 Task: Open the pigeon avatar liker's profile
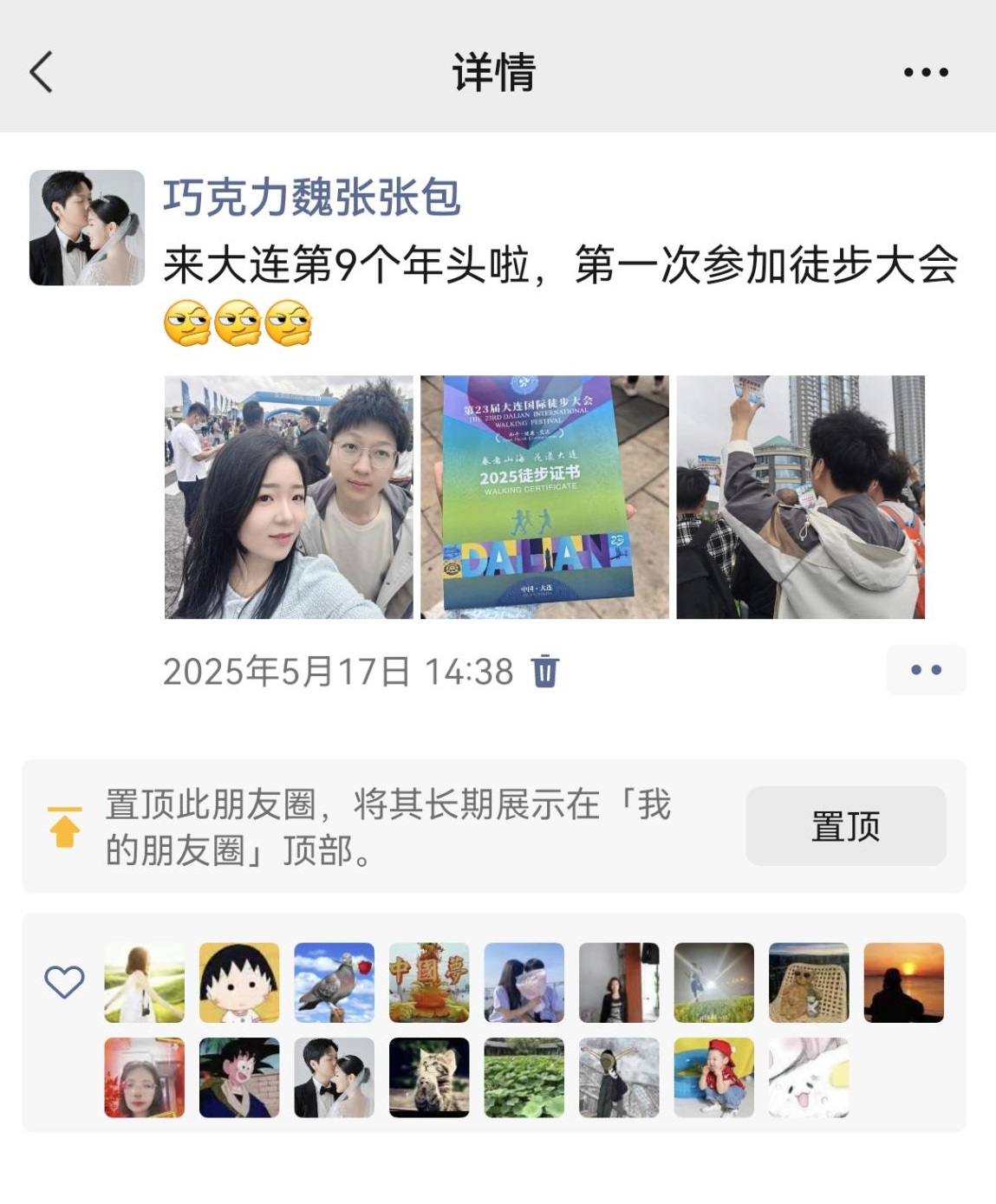(334, 982)
